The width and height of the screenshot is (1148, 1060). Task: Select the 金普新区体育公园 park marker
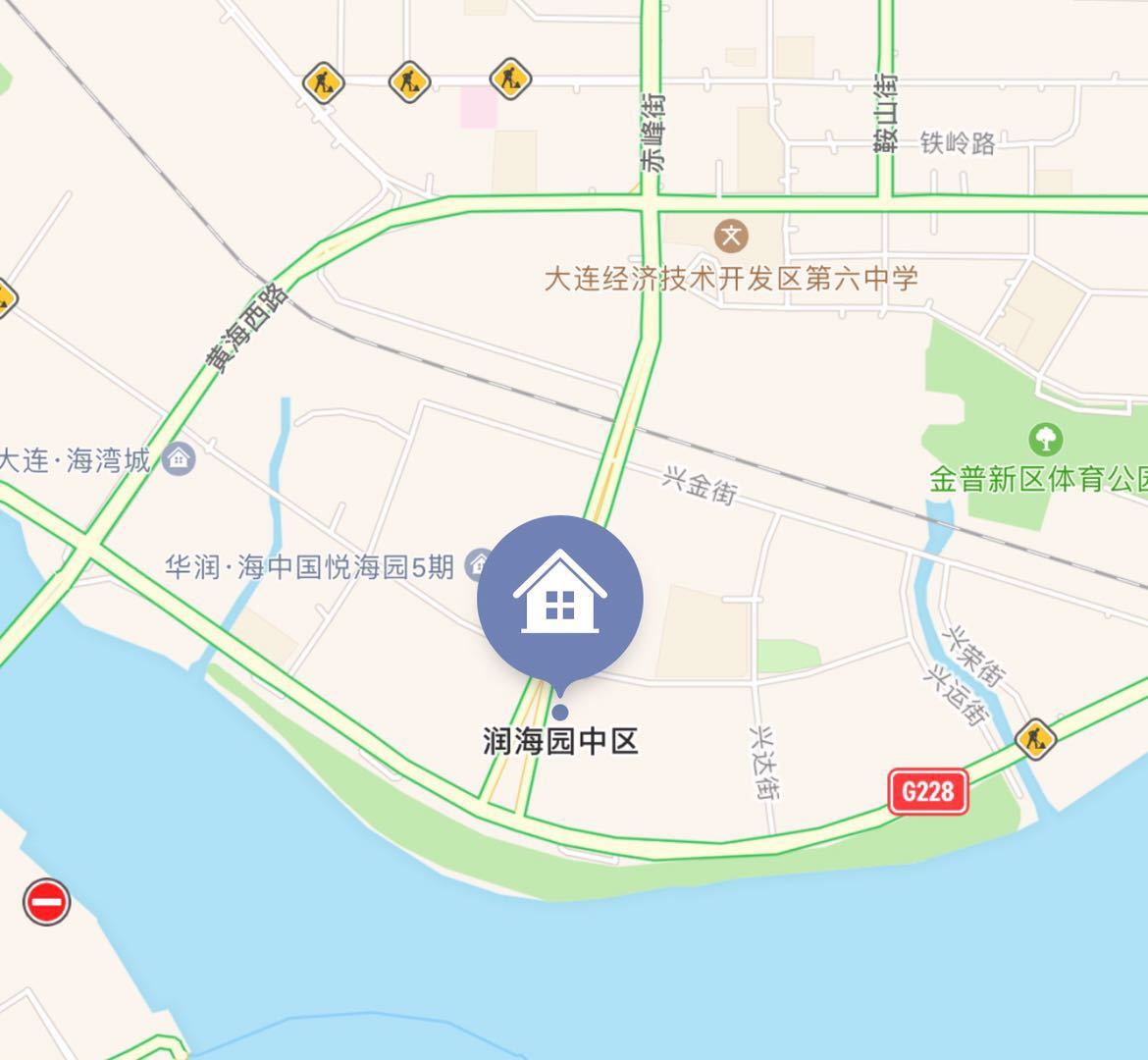[x=1046, y=437]
